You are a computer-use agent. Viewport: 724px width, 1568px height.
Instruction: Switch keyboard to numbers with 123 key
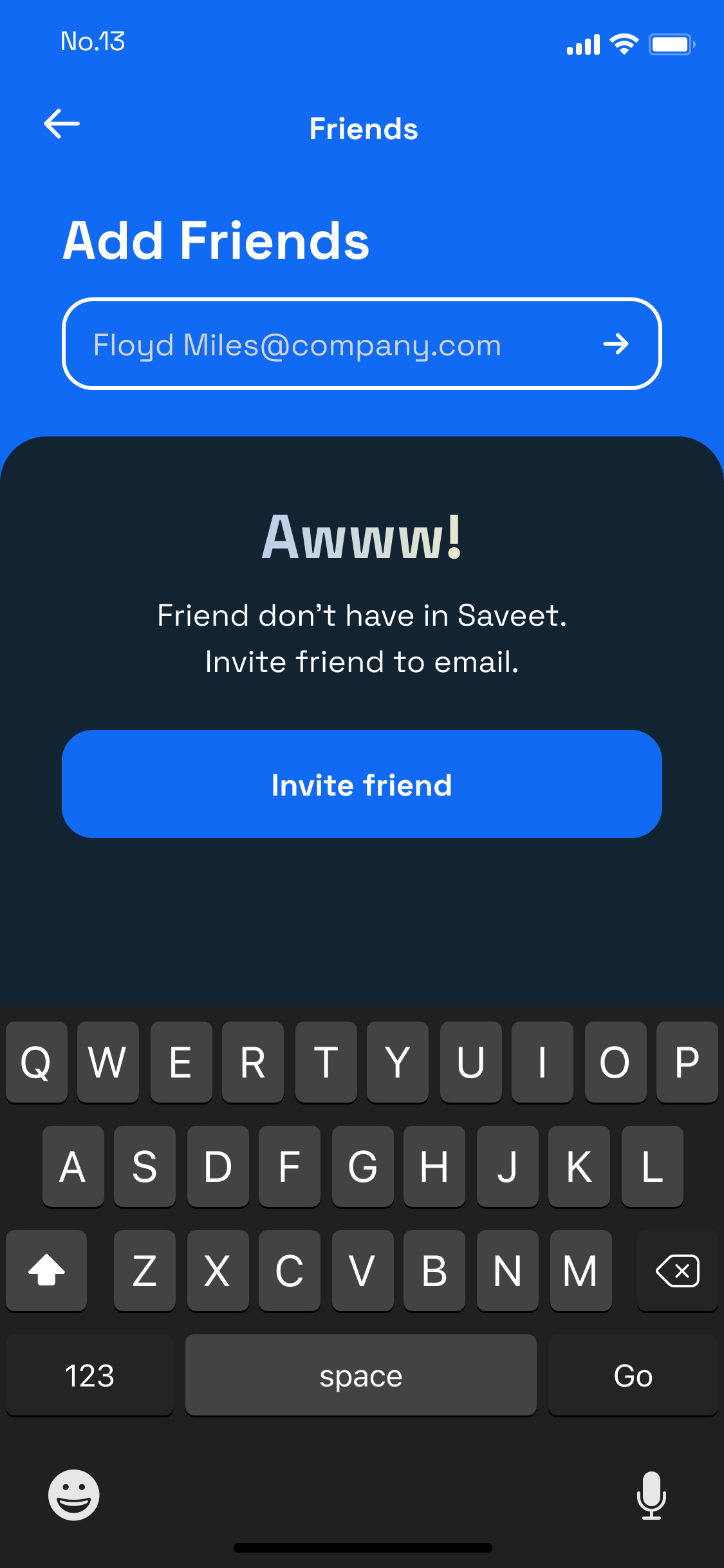89,1376
